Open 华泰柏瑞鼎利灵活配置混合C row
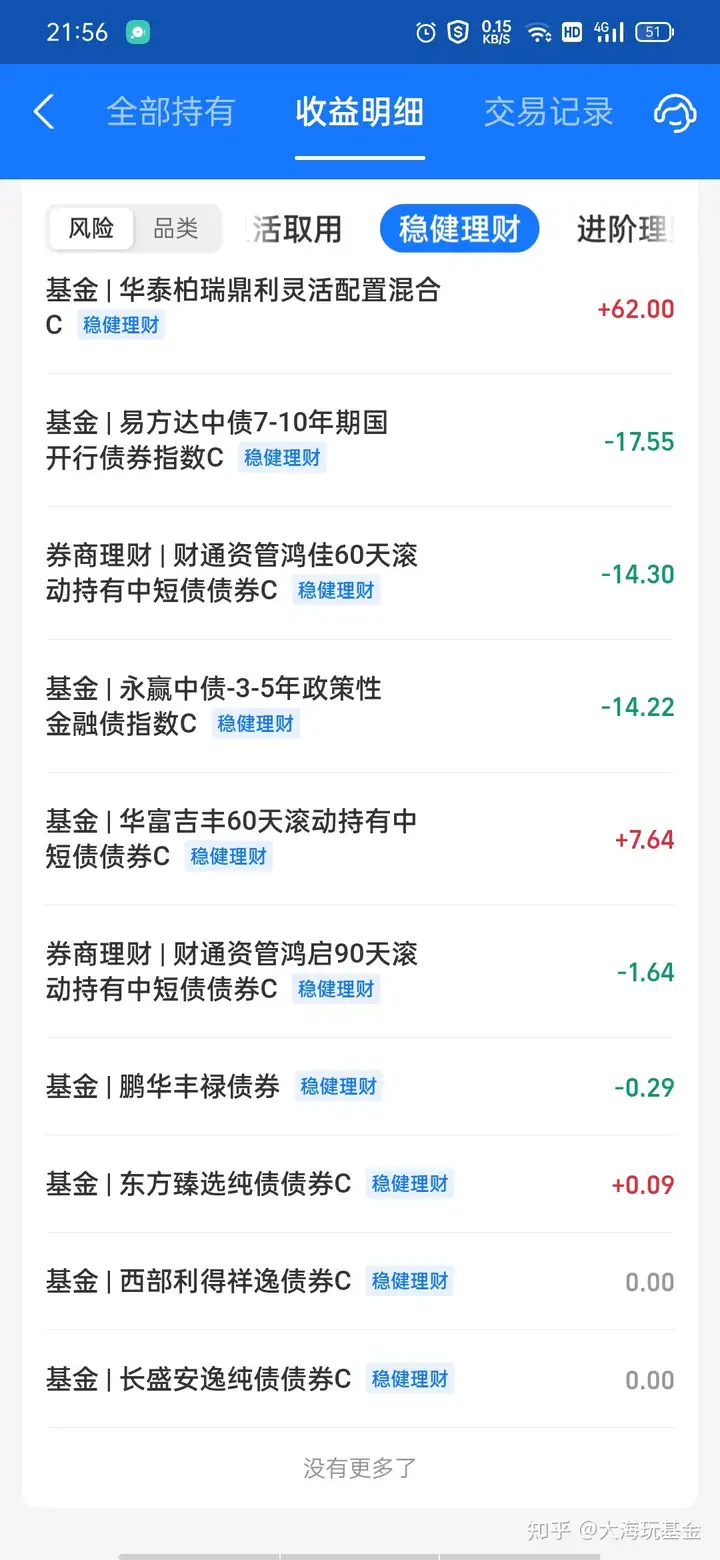 360,308
